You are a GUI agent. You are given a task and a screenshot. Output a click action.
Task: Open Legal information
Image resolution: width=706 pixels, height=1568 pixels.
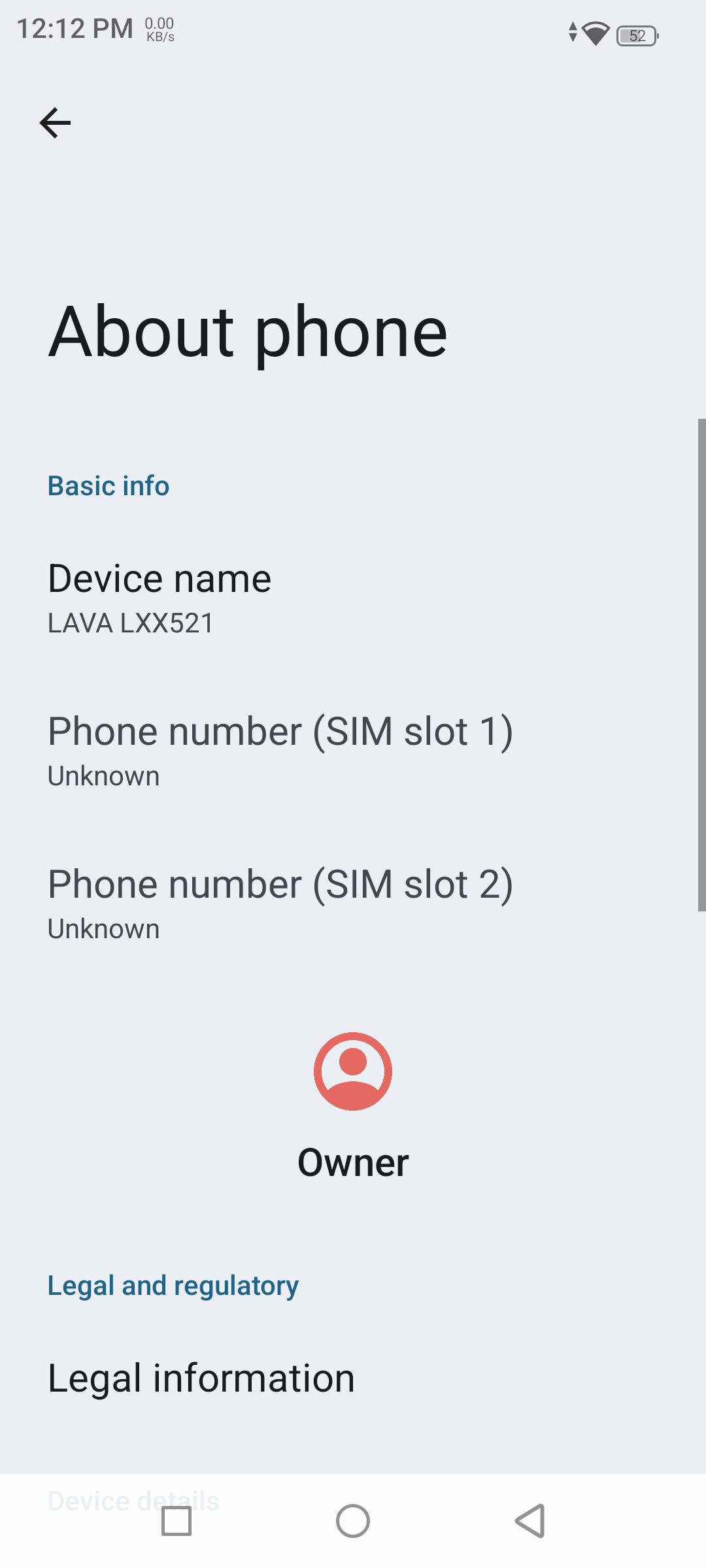point(201,1379)
